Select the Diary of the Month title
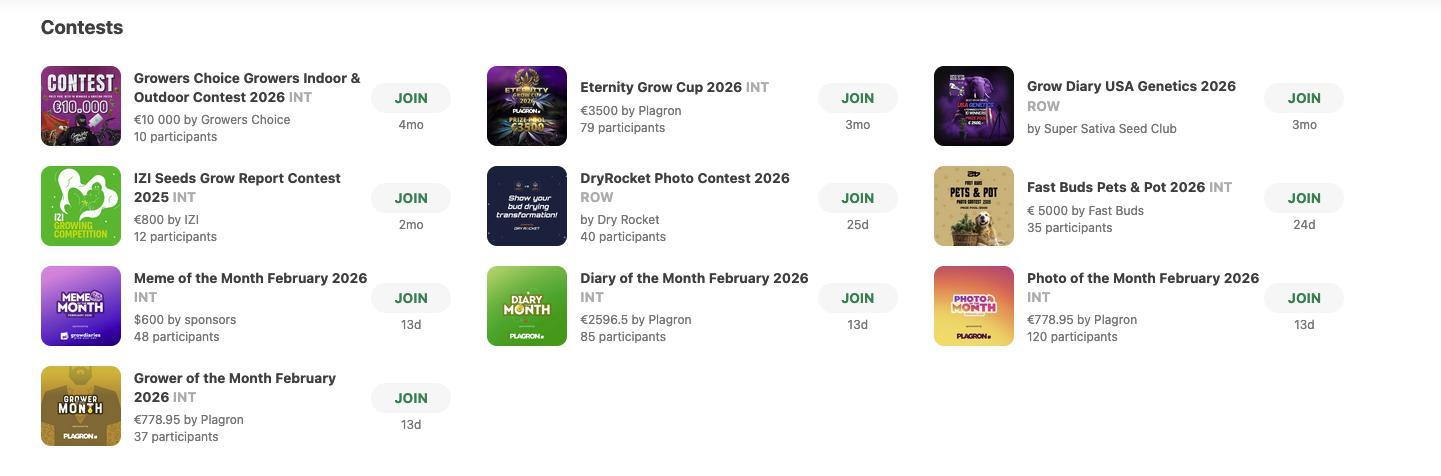The height and width of the screenshot is (476, 1441). [694, 278]
